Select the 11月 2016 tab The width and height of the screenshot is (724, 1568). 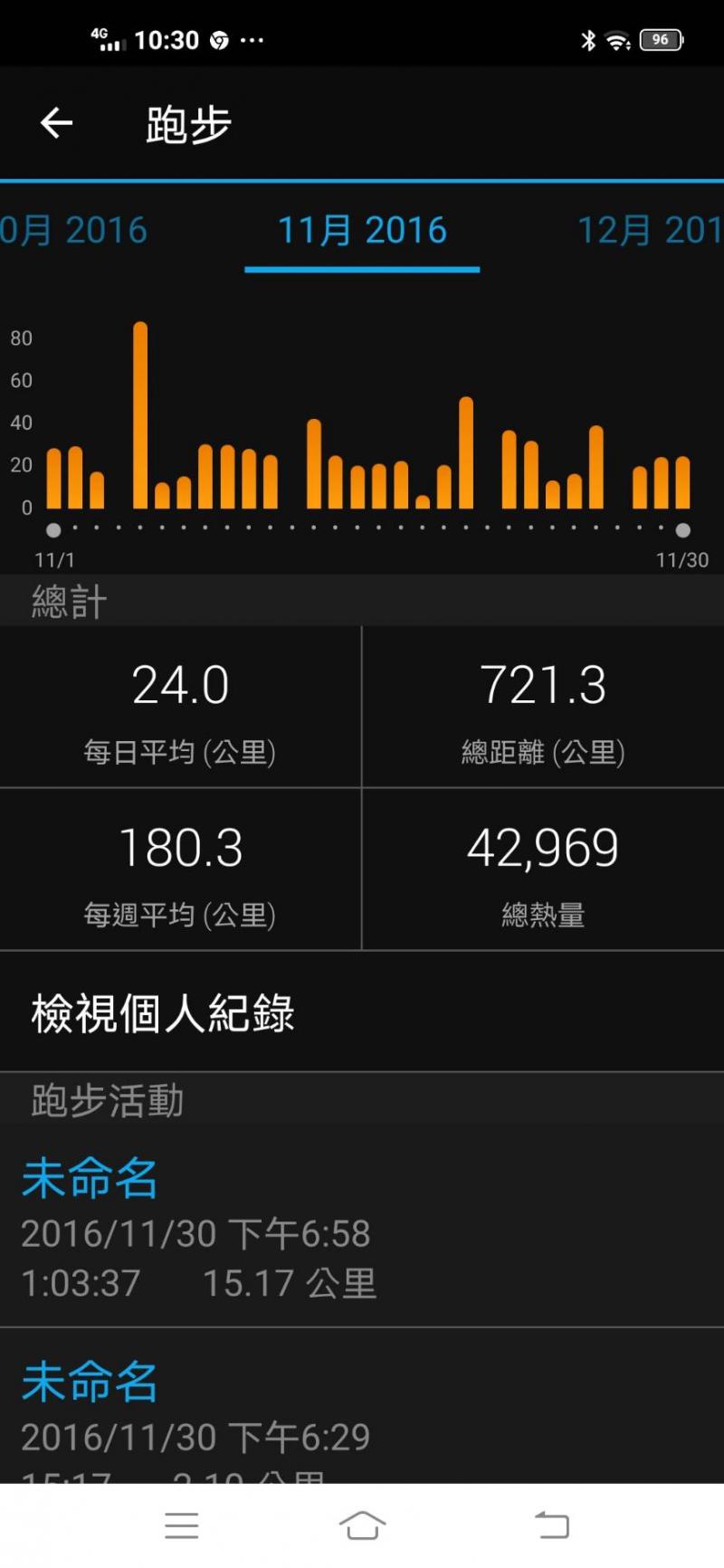[x=362, y=231]
